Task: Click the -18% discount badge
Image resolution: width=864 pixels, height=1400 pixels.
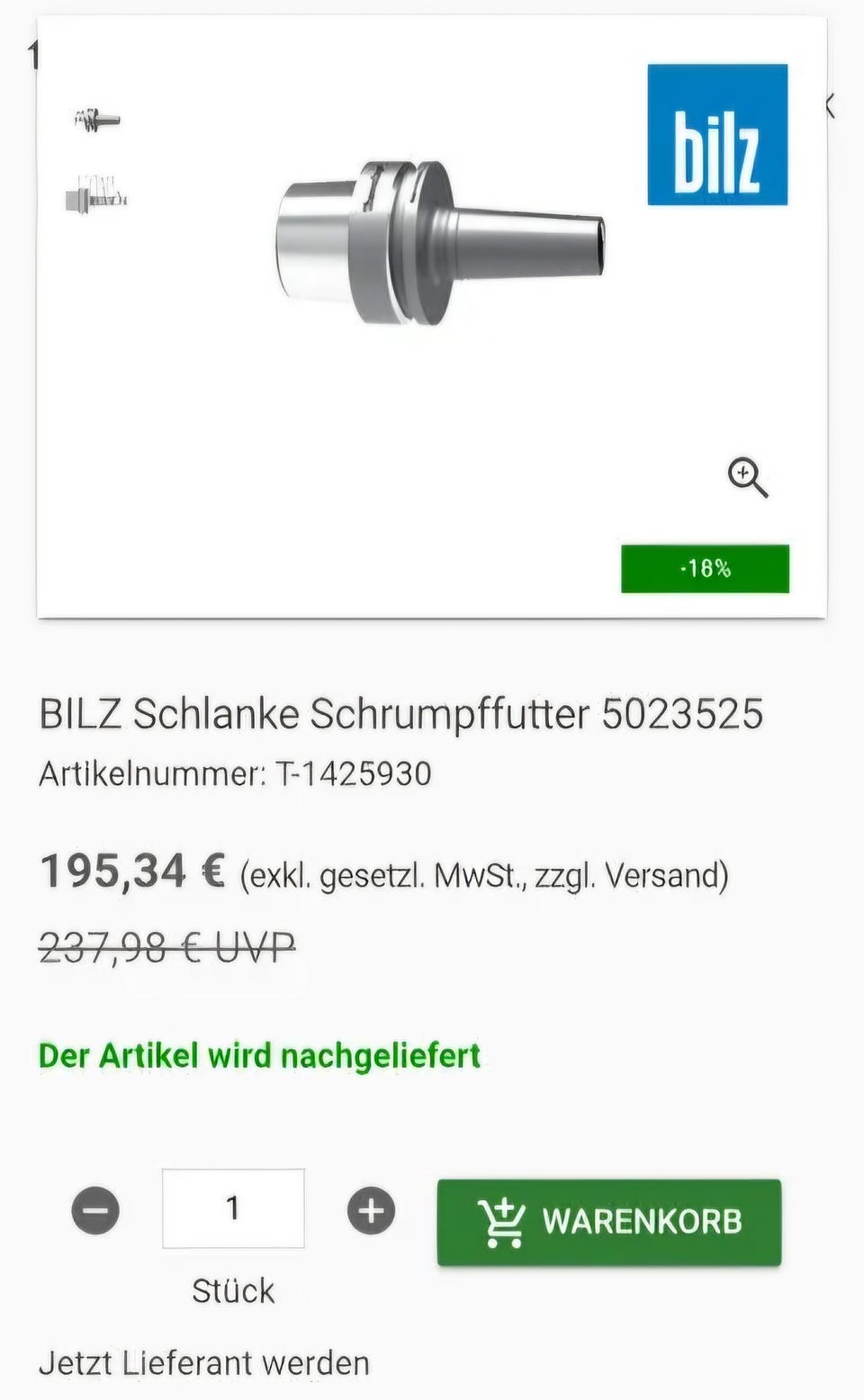Action: 706,567
